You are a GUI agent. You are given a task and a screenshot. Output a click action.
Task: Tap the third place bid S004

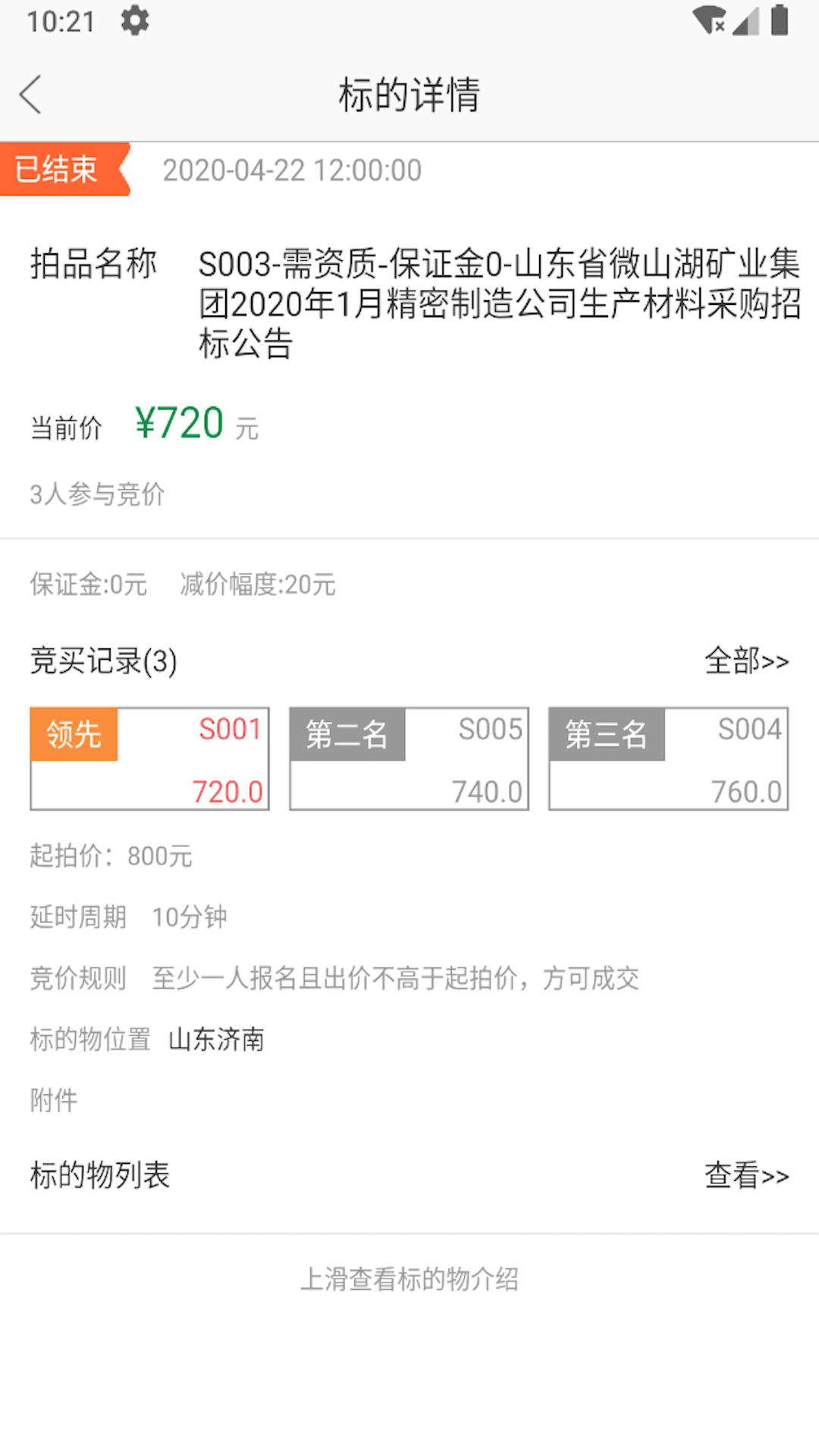(668, 758)
